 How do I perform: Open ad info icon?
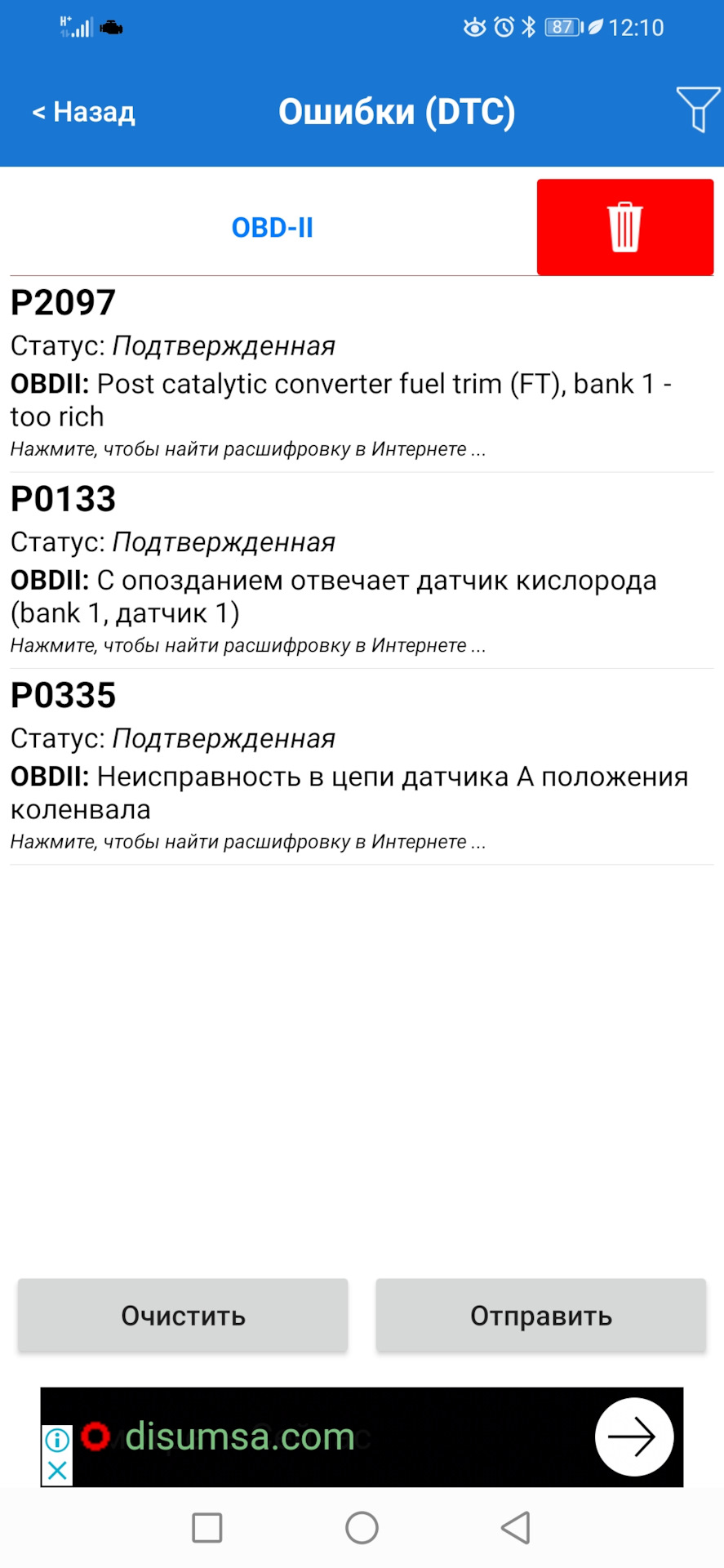[x=57, y=1440]
